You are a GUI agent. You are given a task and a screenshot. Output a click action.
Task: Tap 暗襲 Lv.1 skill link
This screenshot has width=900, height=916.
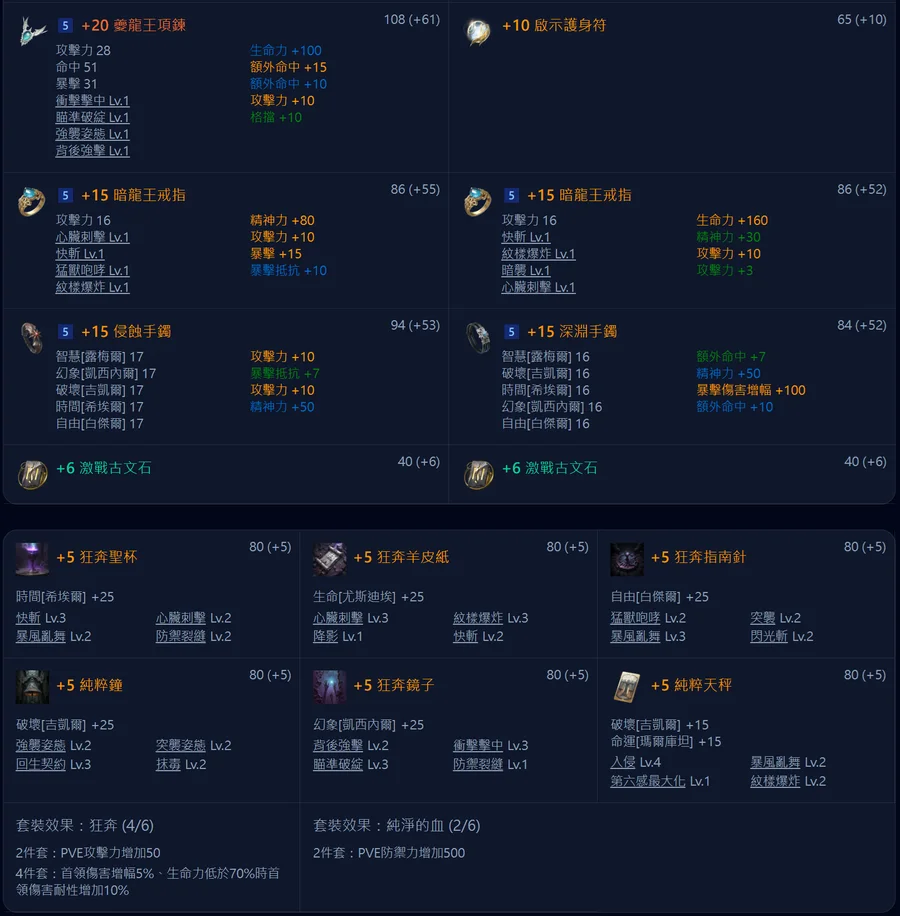tap(526, 271)
